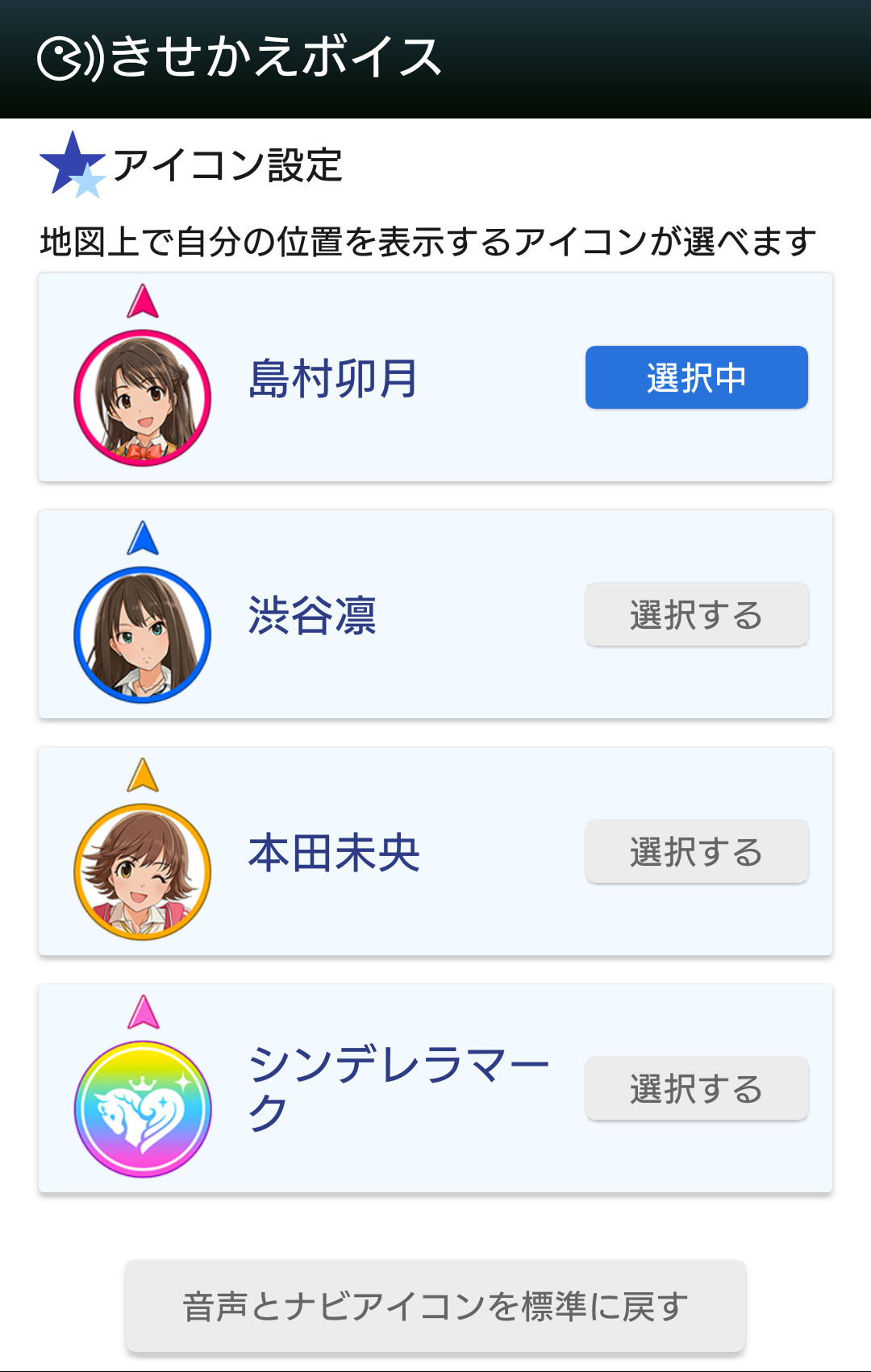Viewport: 871px width, 1372px height.
Task: Select the 渋谷凛 icon with 選択する
Action: tap(696, 614)
